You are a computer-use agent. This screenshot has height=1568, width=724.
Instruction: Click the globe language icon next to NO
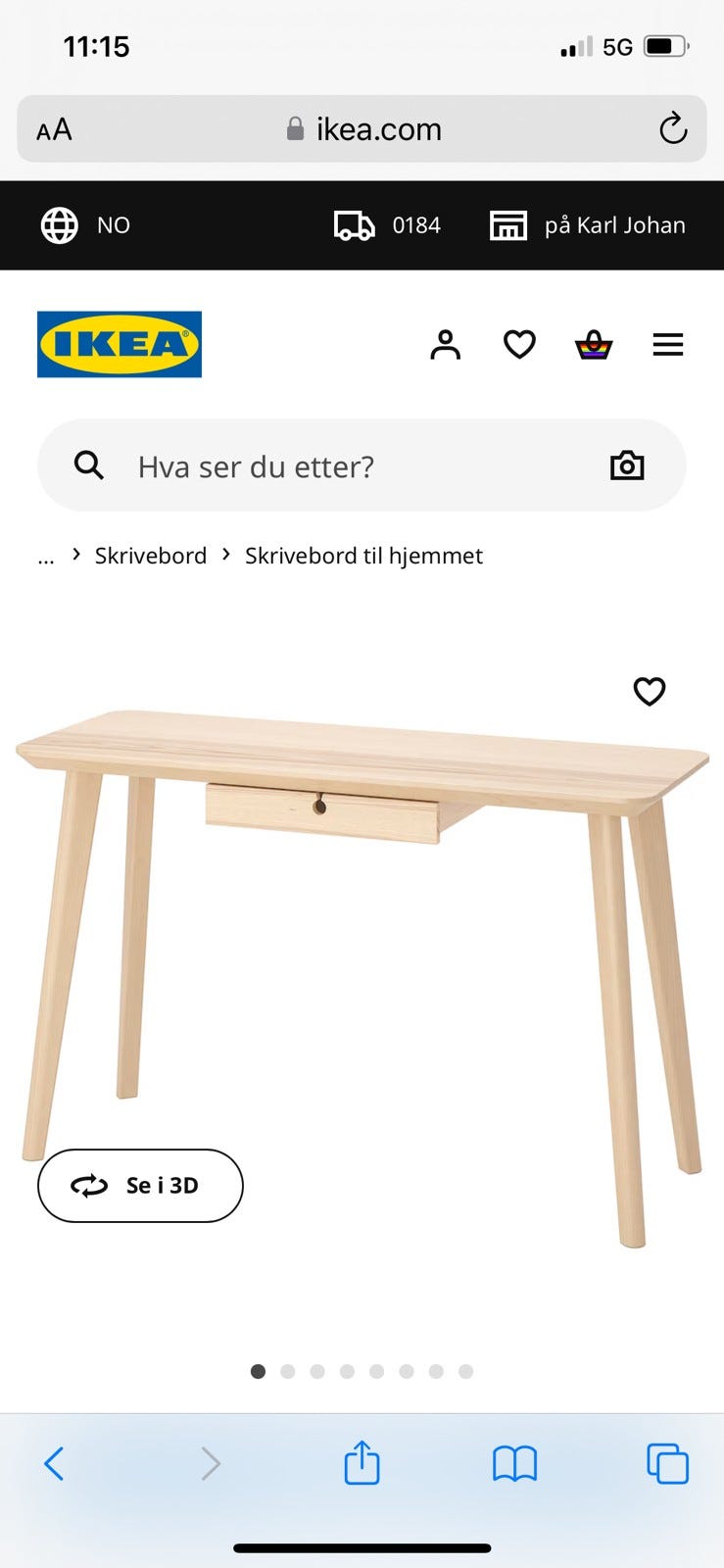click(59, 224)
